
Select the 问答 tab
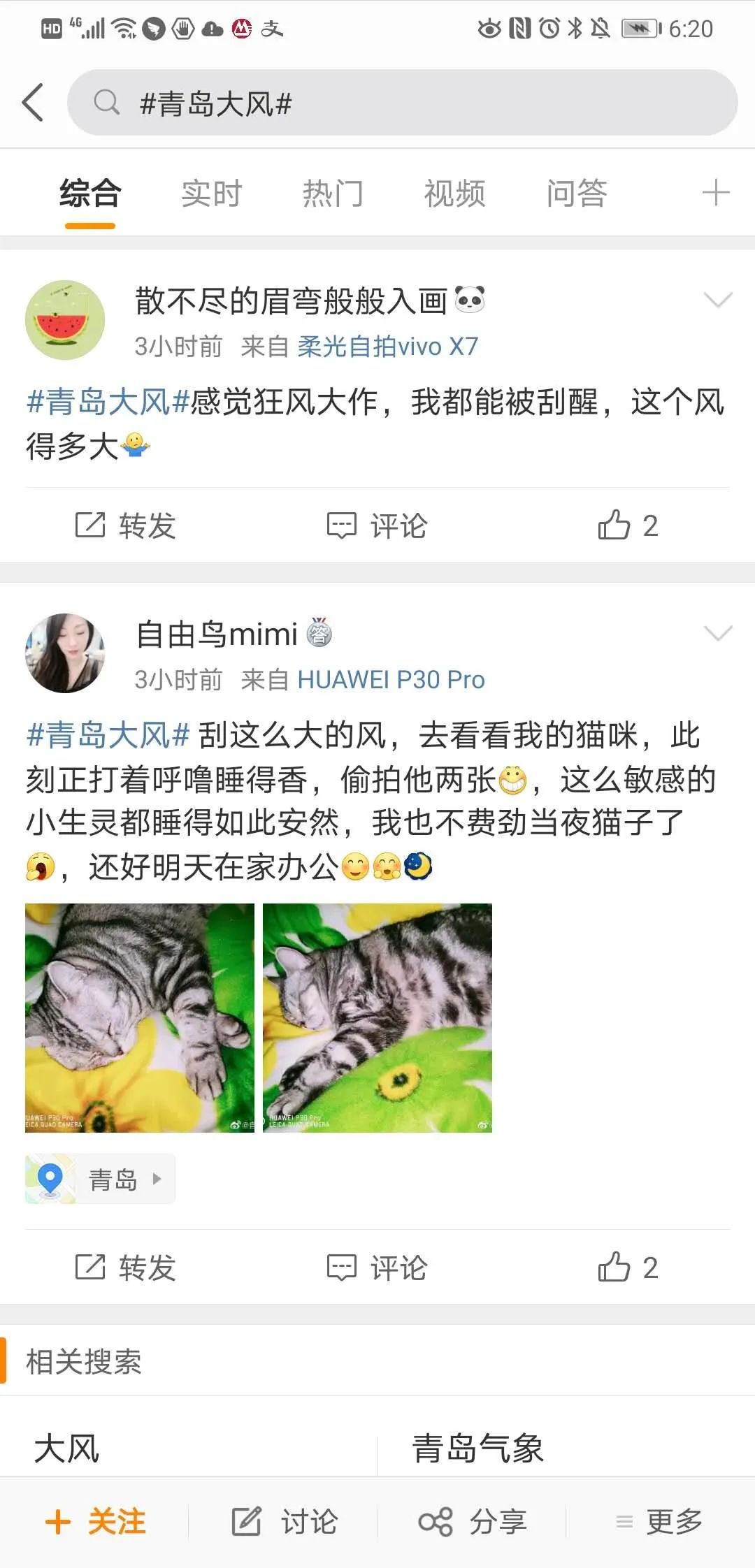point(576,193)
